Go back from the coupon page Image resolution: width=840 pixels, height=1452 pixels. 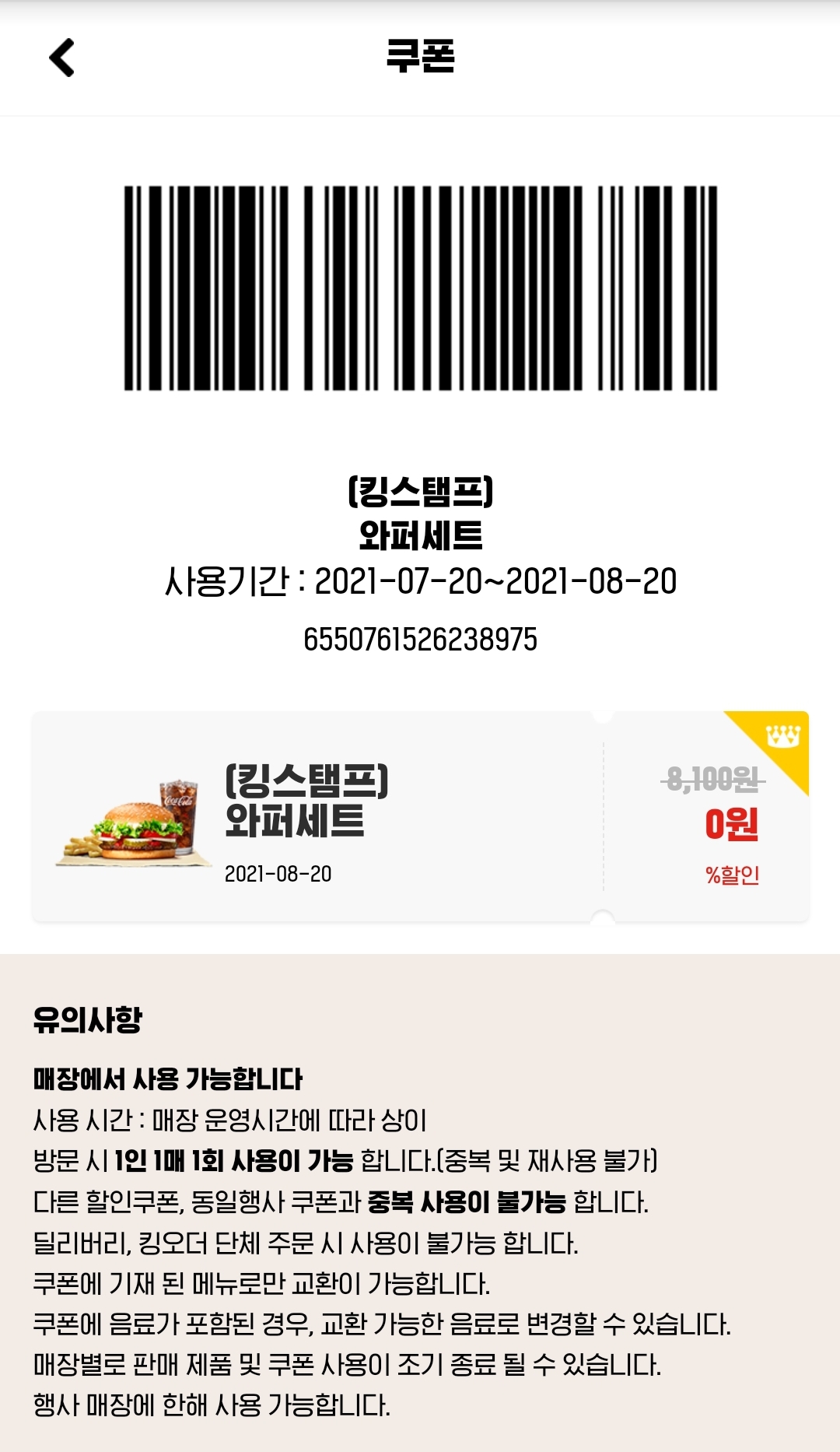(x=62, y=58)
